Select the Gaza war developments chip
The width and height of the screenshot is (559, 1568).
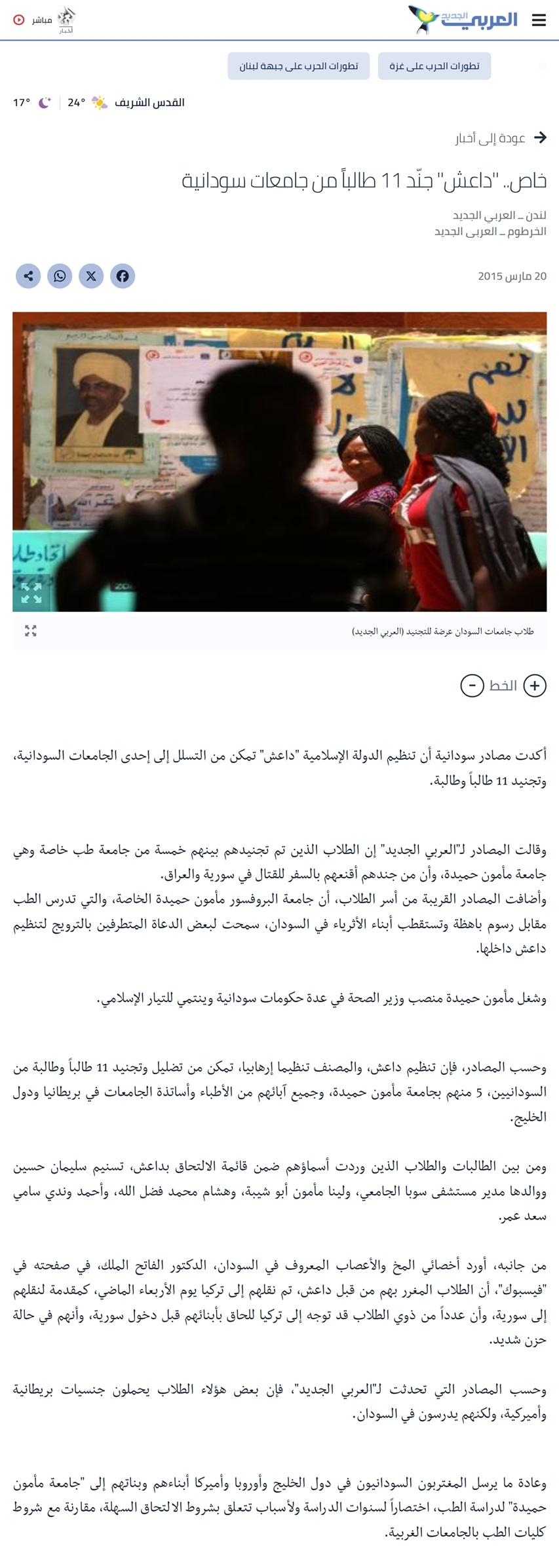434,66
